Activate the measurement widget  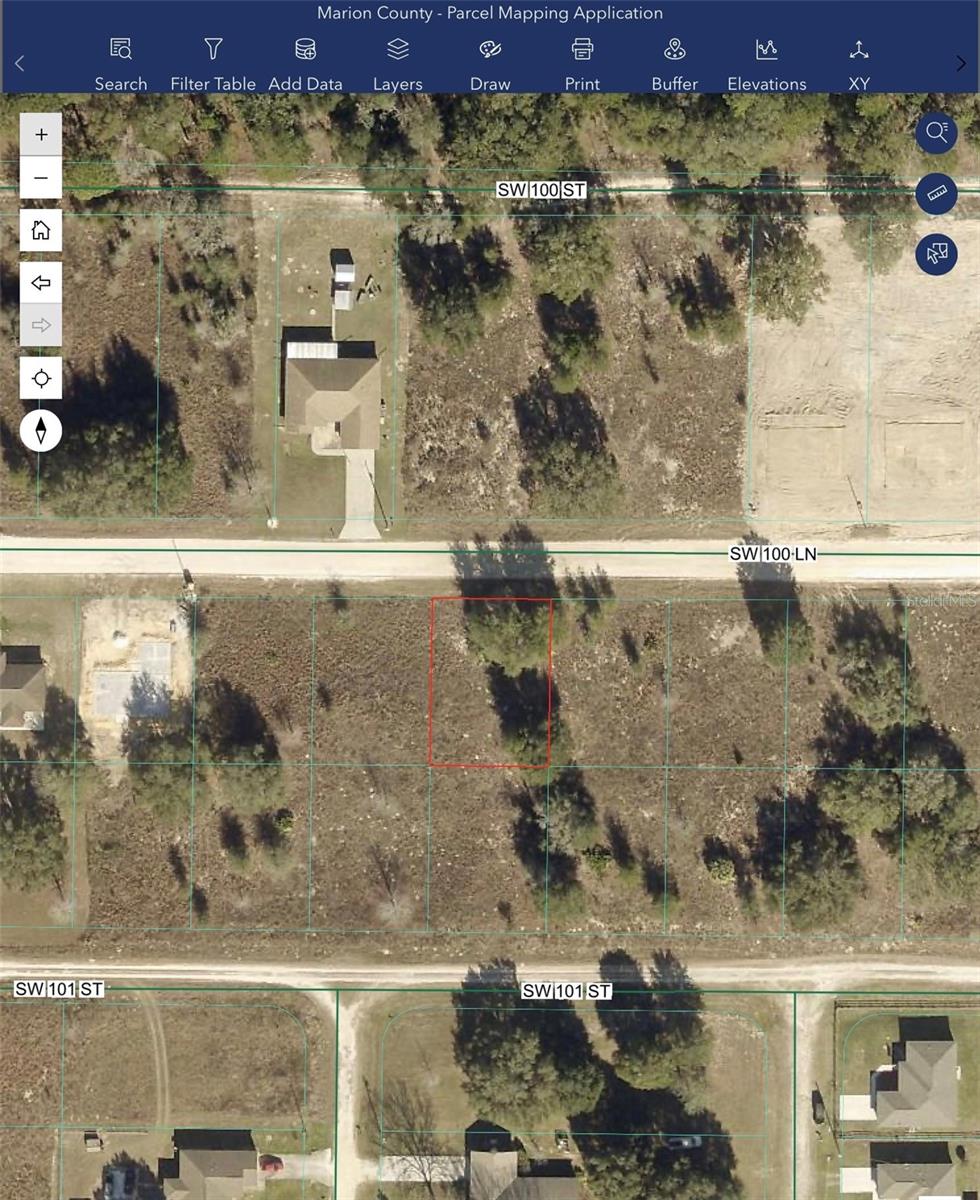coord(936,194)
